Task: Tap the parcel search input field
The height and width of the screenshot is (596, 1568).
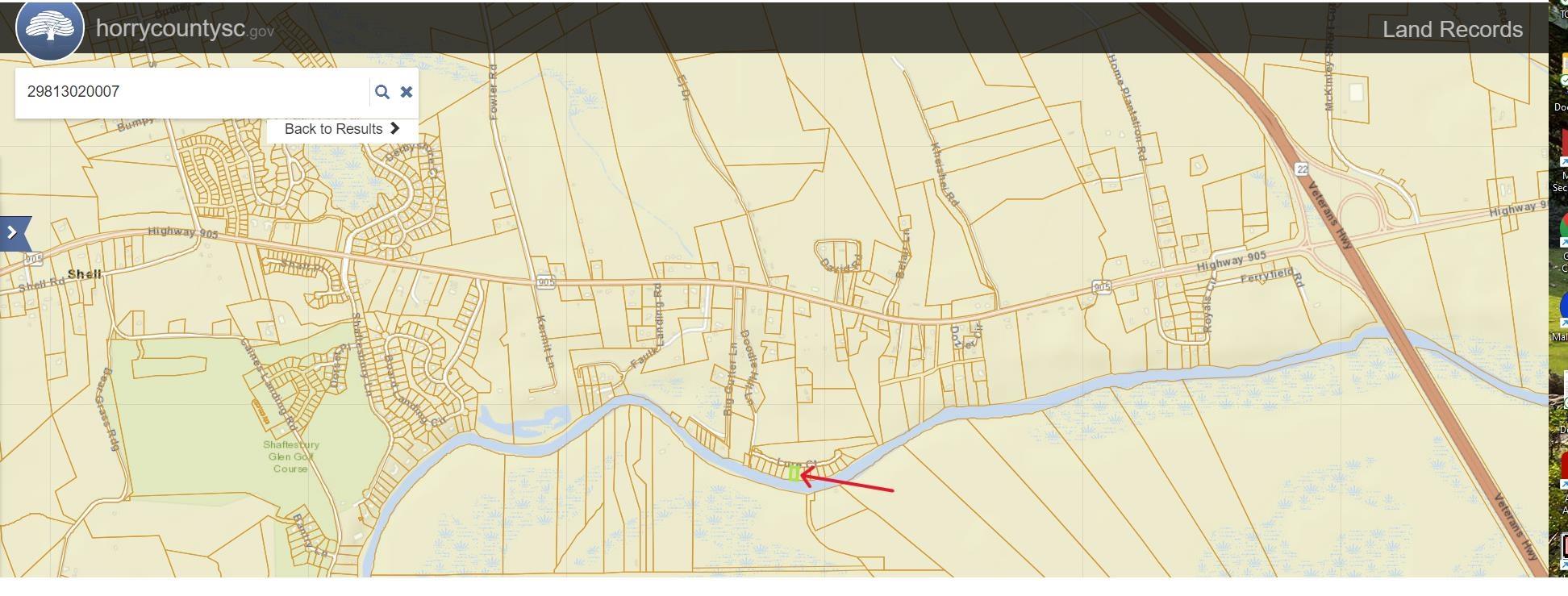Action: coord(194,92)
